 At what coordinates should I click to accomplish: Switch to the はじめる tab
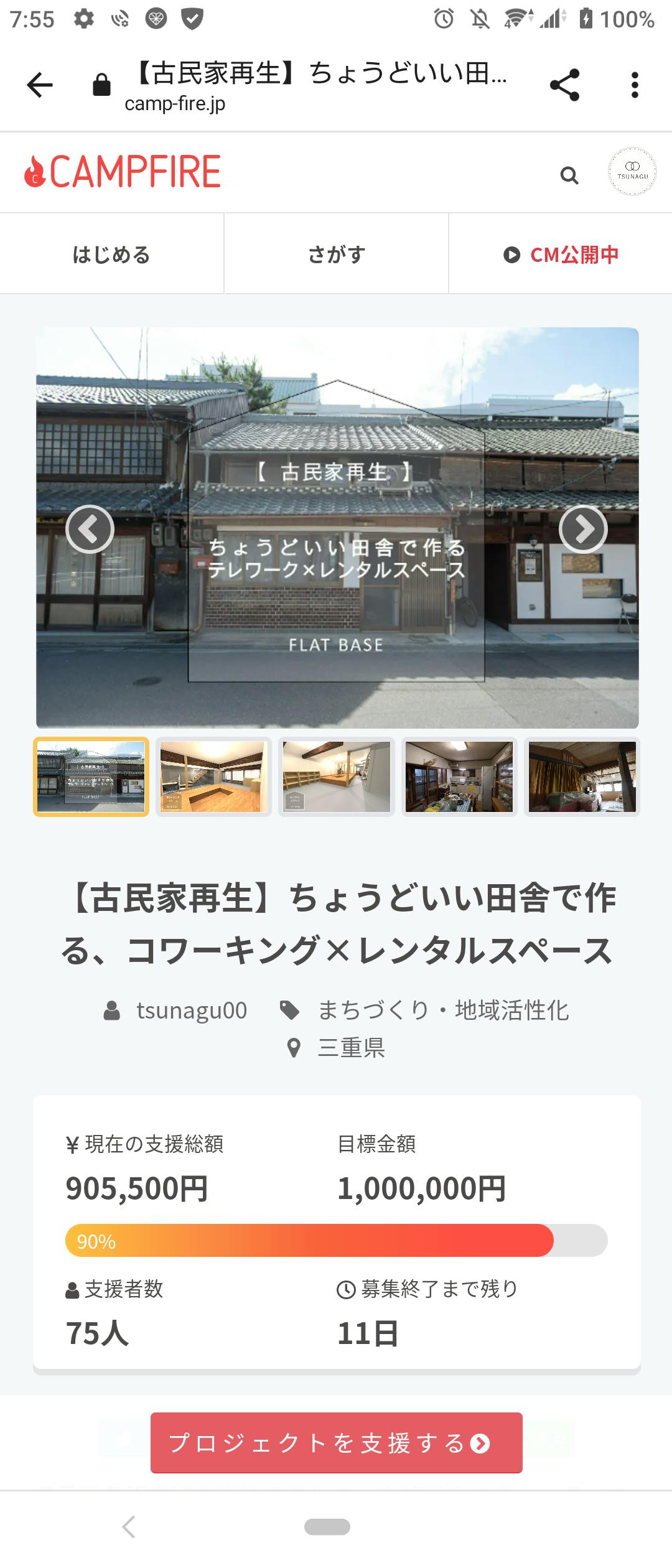tap(111, 254)
